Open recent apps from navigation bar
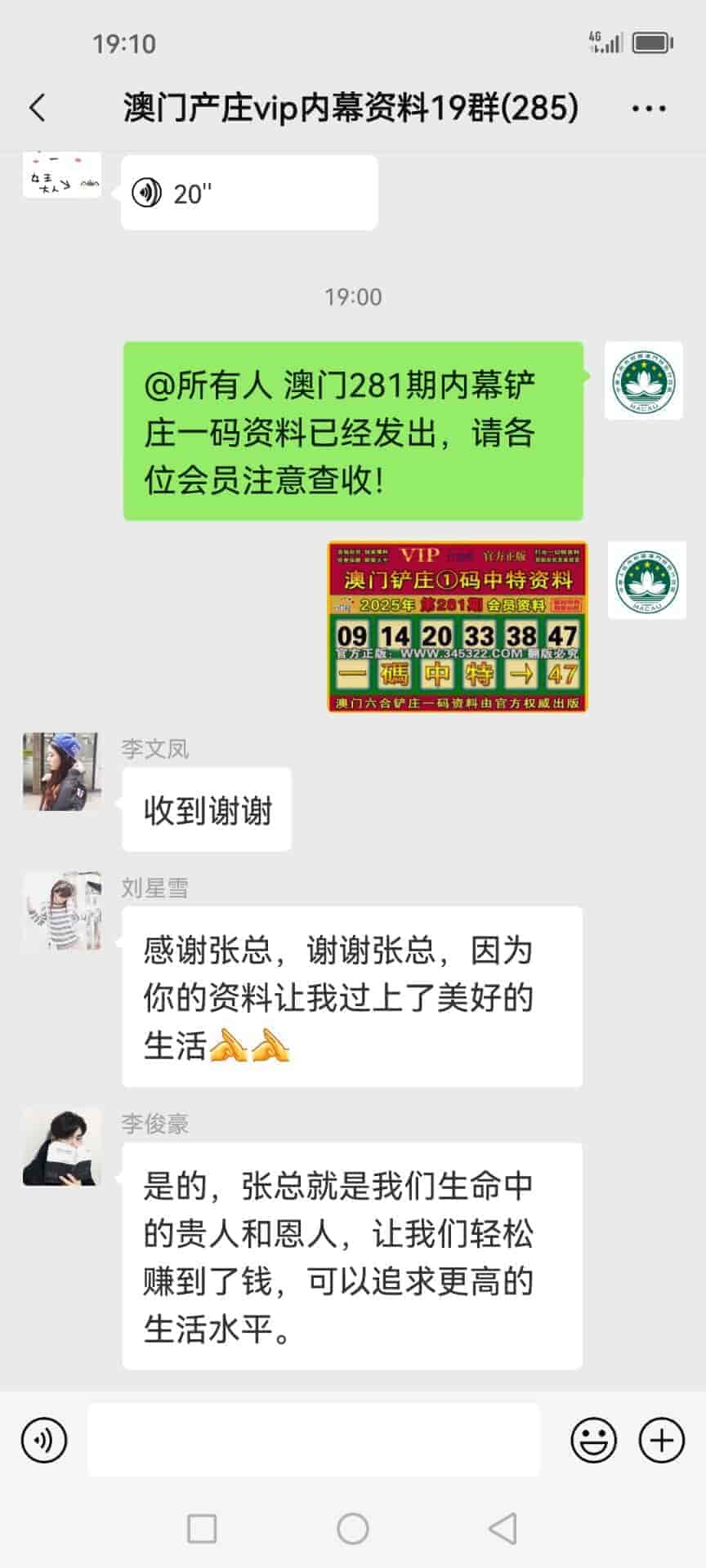 coord(202,1529)
